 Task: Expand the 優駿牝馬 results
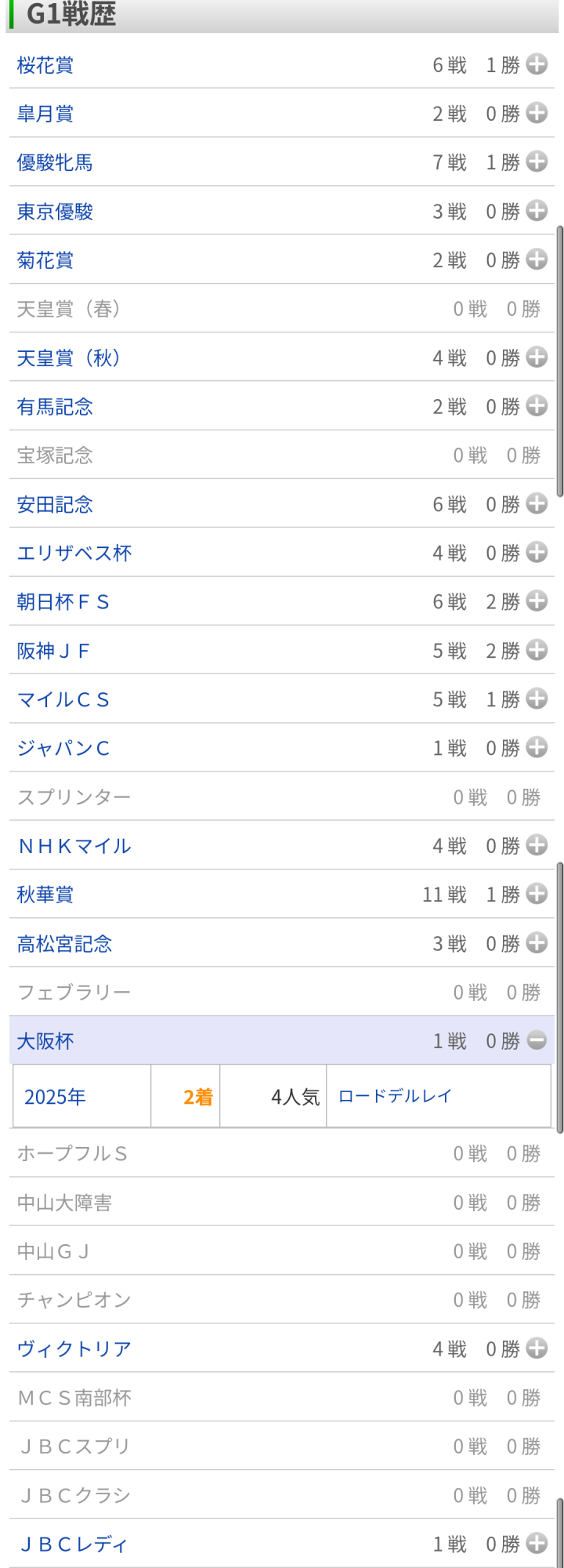[x=537, y=162]
